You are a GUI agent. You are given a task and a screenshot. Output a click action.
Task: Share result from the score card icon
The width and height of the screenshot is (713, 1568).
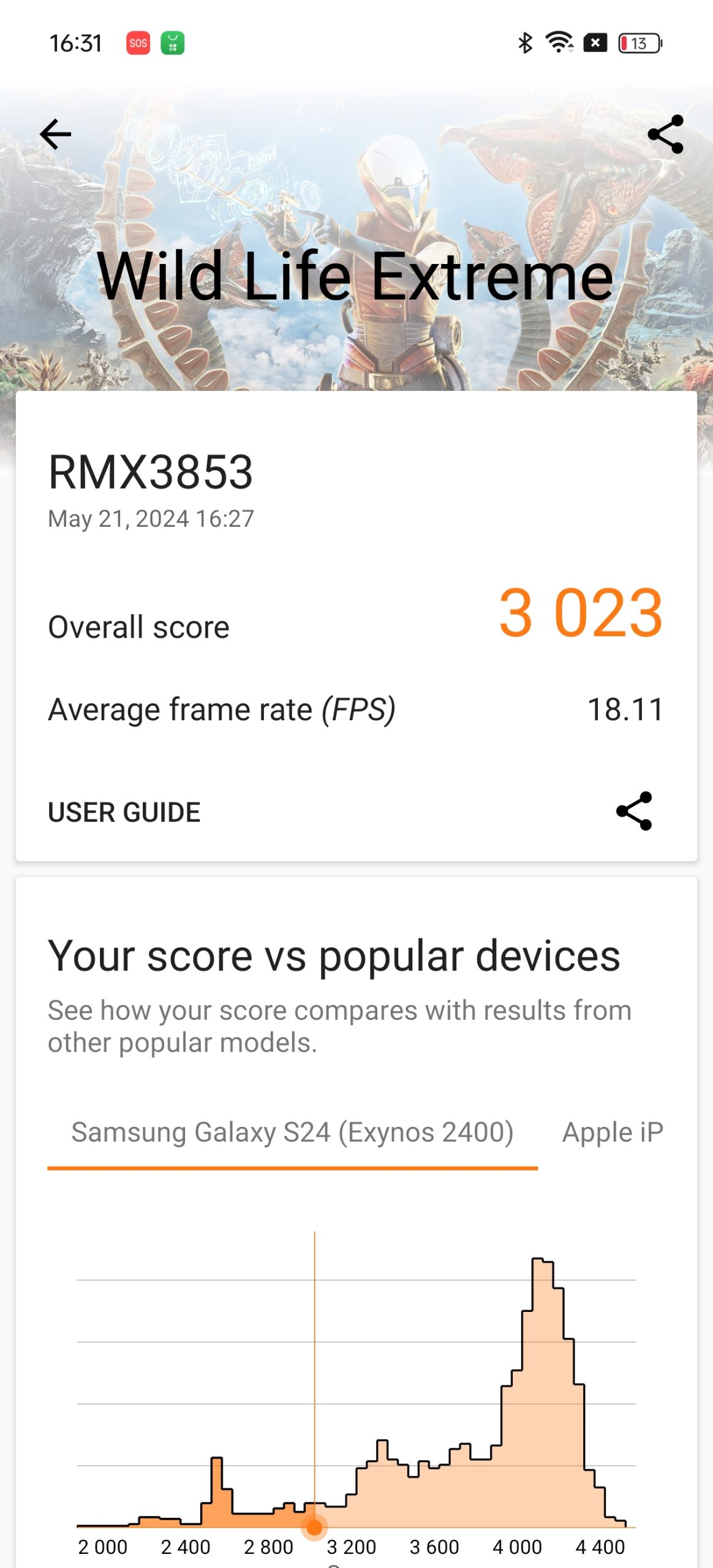point(635,811)
